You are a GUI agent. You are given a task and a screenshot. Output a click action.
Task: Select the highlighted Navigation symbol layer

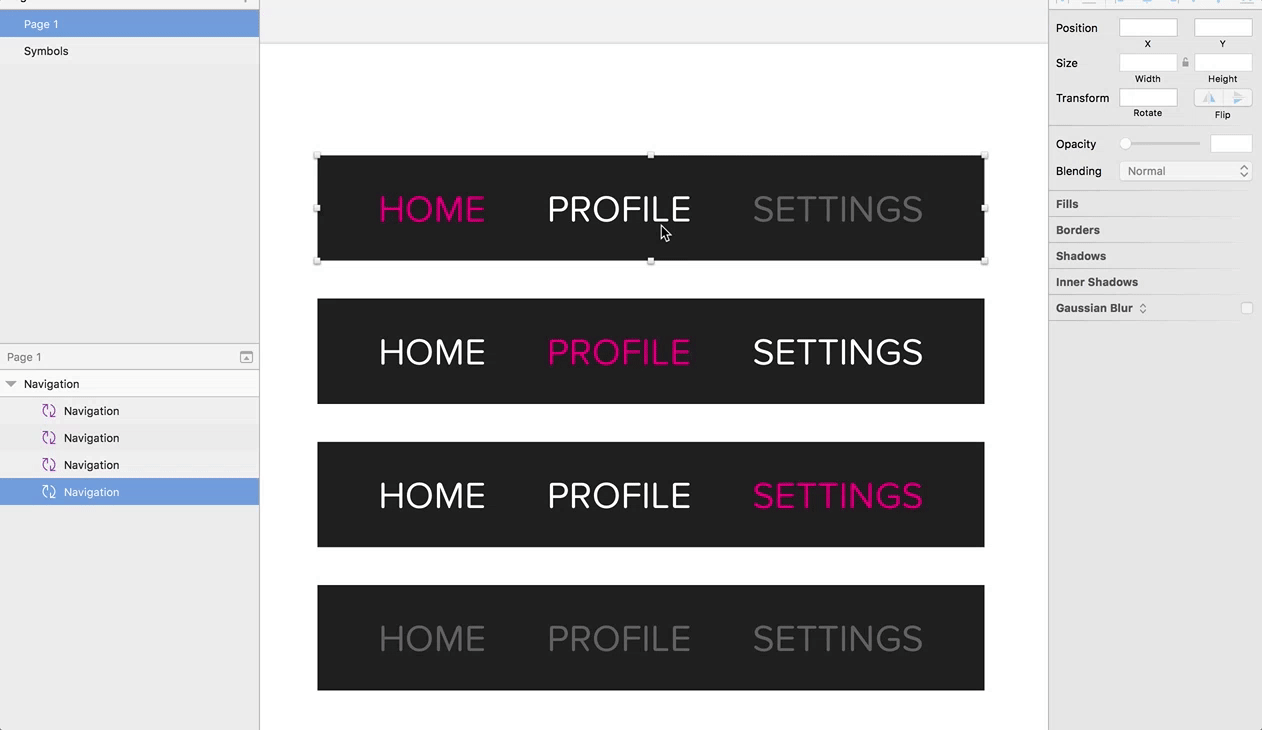(x=91, y=492)
